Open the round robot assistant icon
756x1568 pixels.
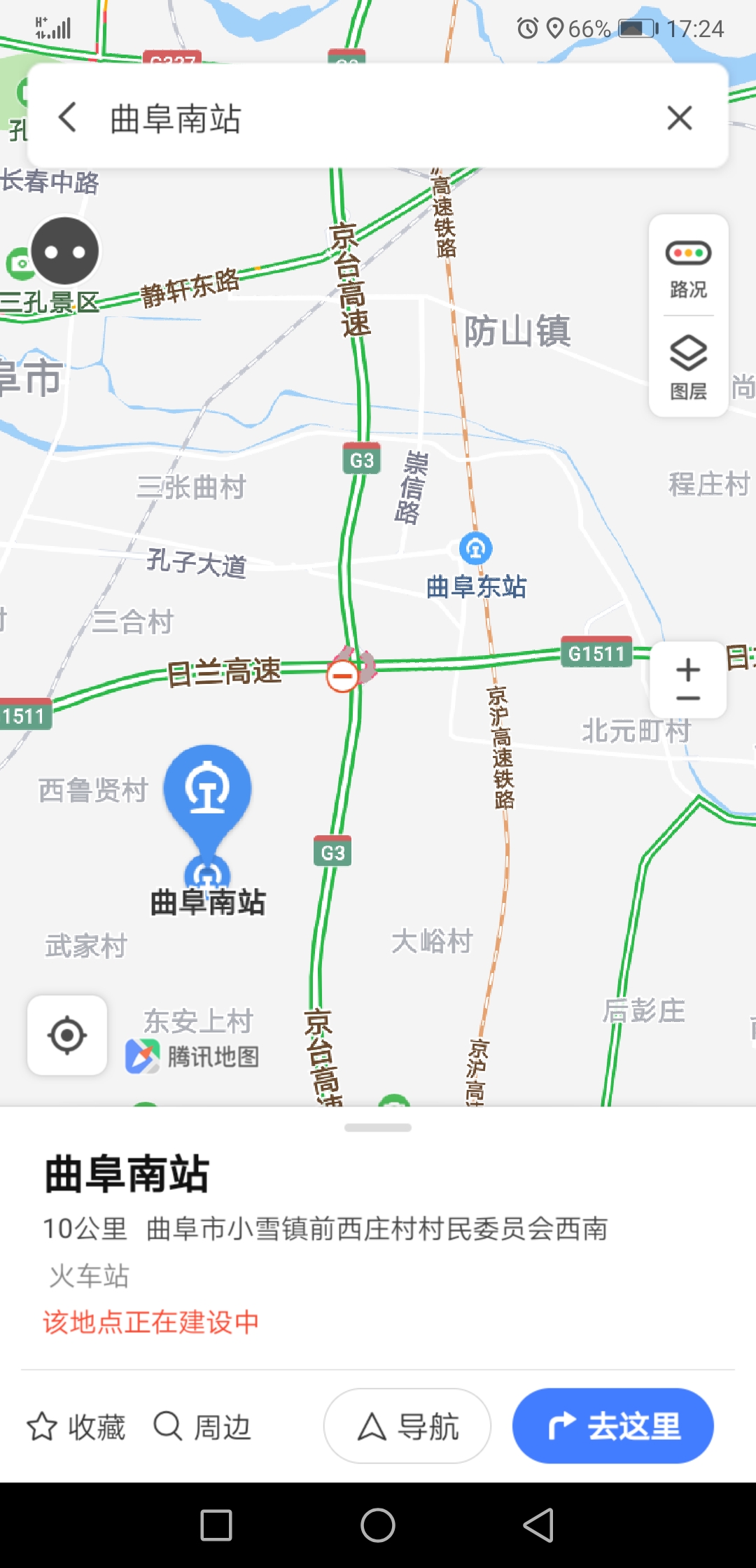tap(65, 251)
